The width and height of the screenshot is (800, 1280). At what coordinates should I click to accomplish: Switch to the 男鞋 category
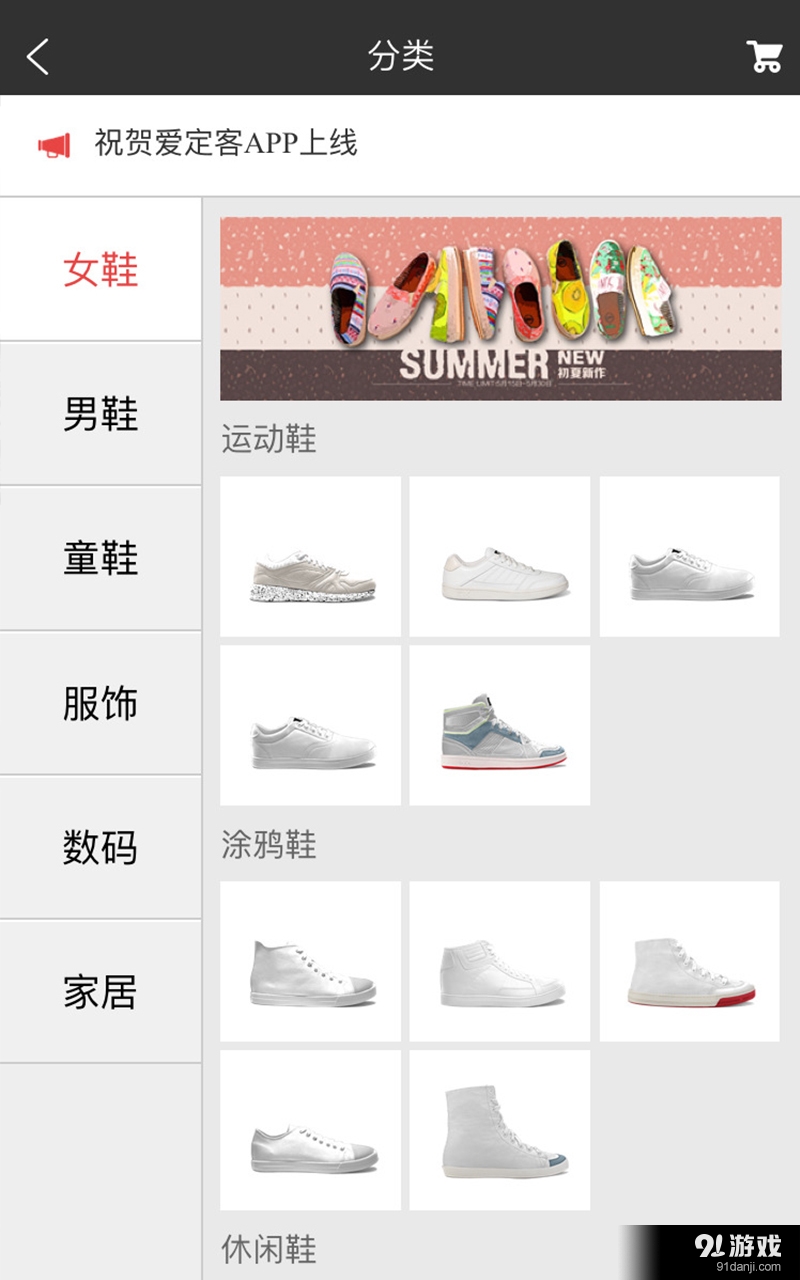point(100,414)
